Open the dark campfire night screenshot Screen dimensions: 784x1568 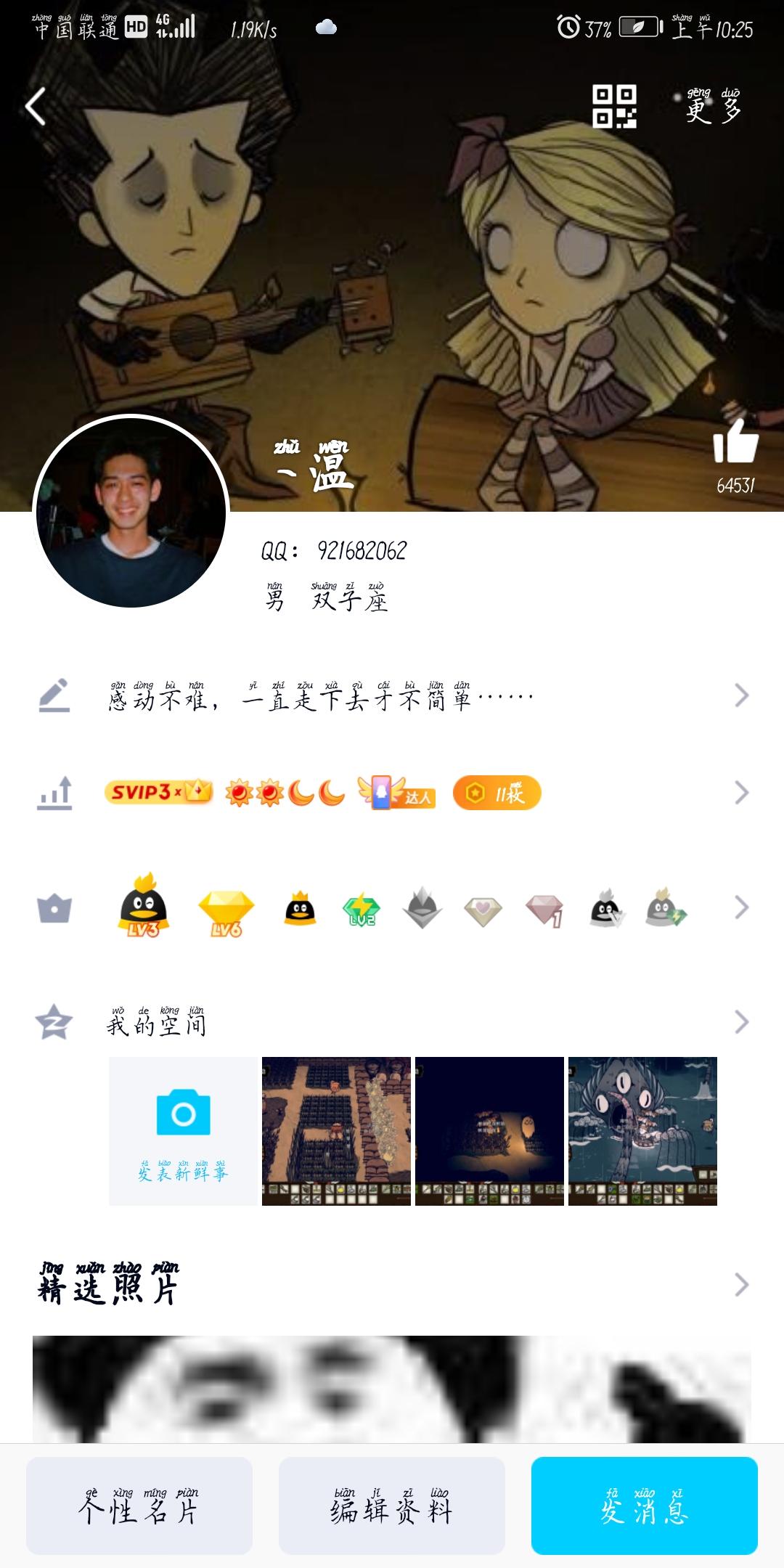click(489, 1131)
